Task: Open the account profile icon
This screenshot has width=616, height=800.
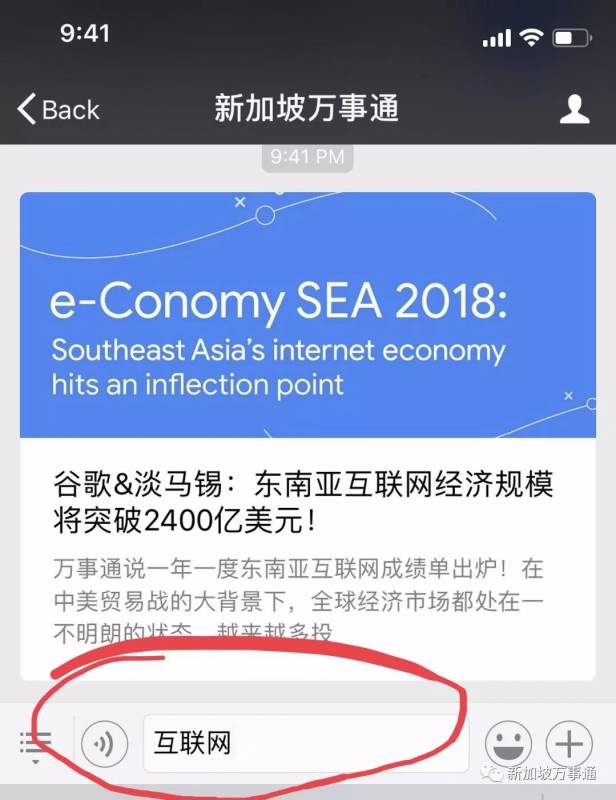Action: point(575,108)
